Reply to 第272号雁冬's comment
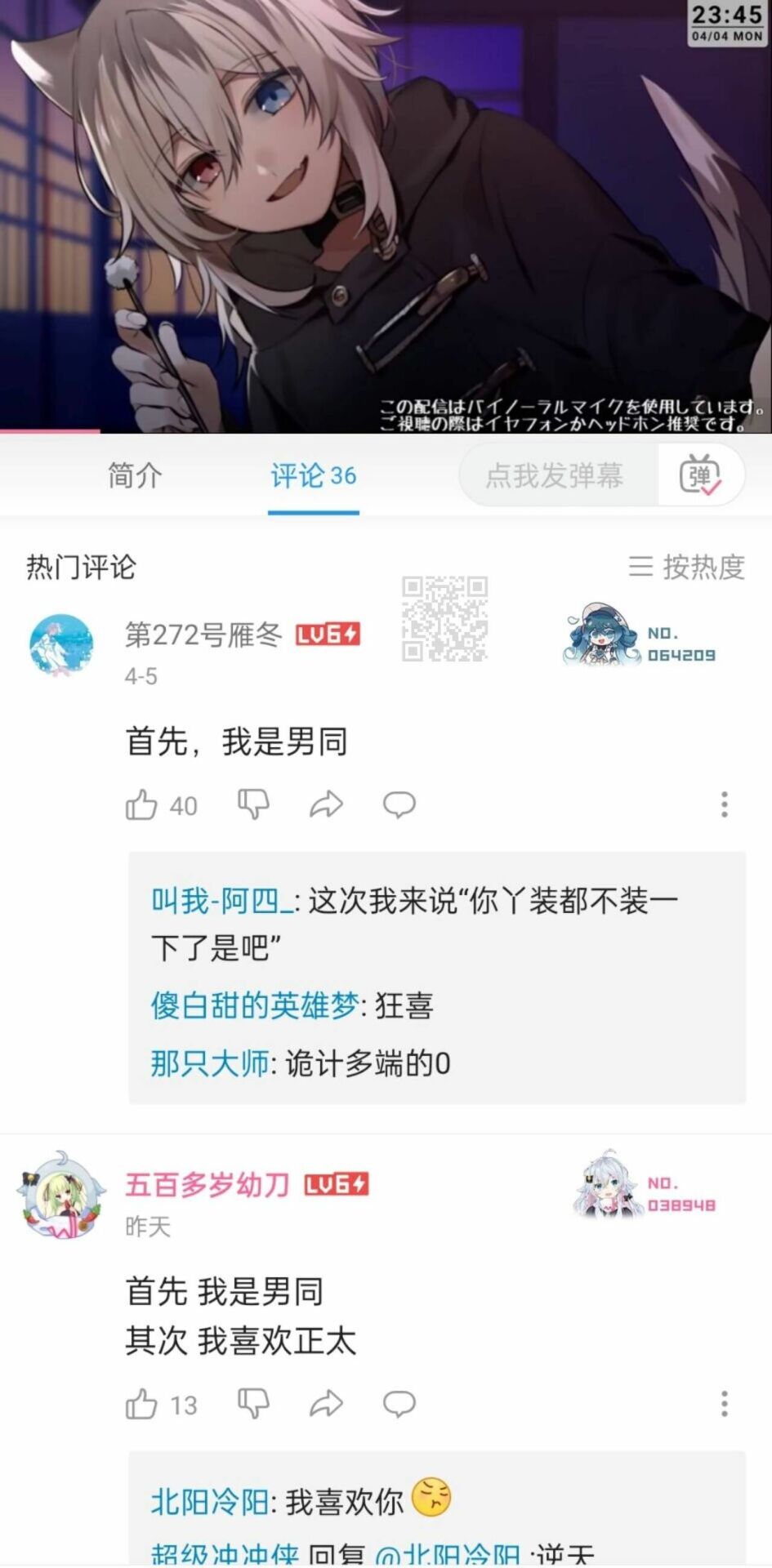This screenshot has width=772, height=1568. click(x=399, y=805)
